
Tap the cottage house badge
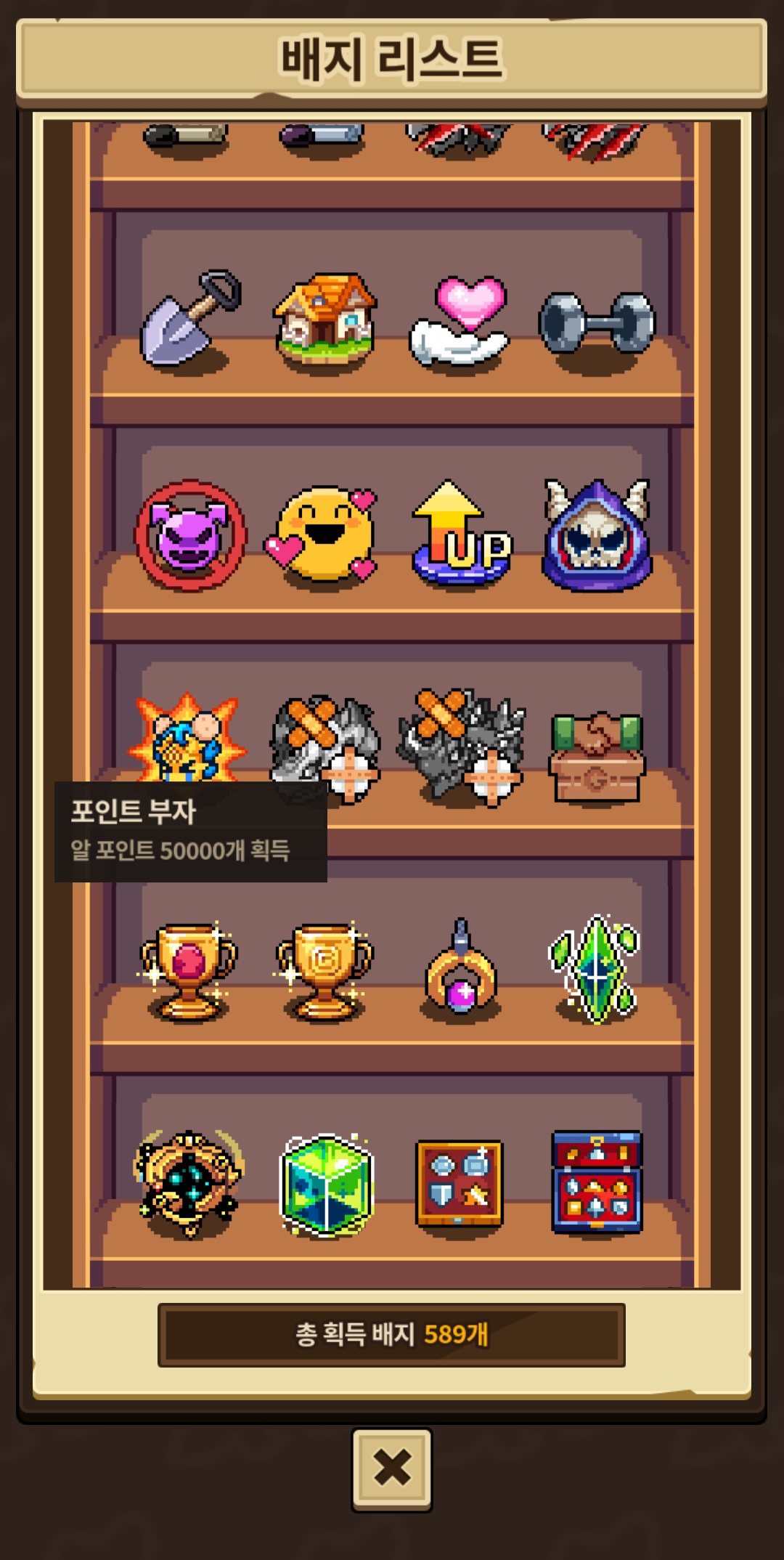[325, 320]
